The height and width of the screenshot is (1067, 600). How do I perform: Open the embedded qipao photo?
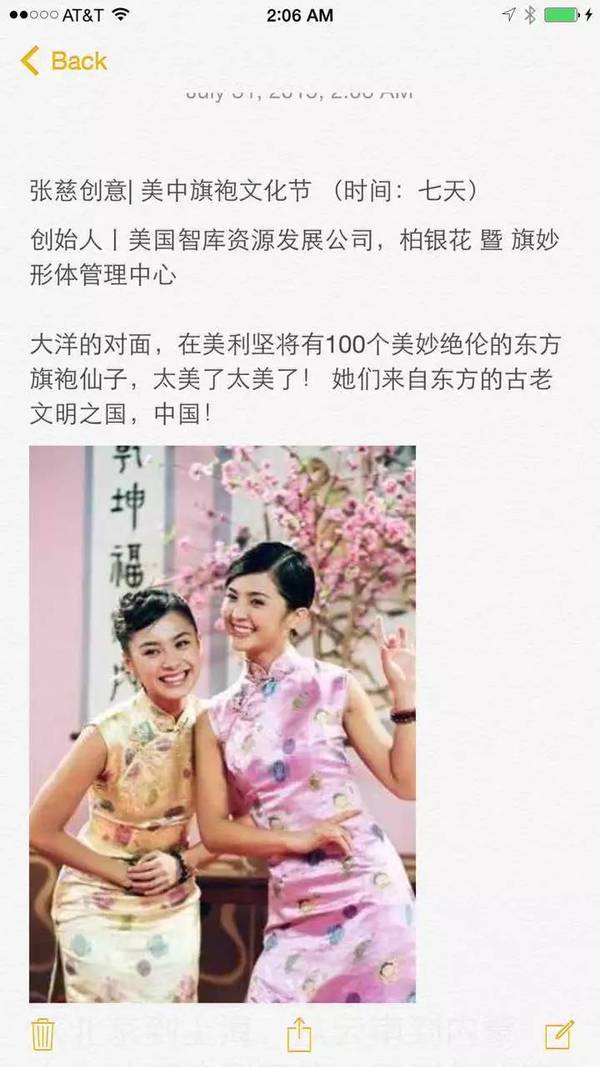(222, 724)
